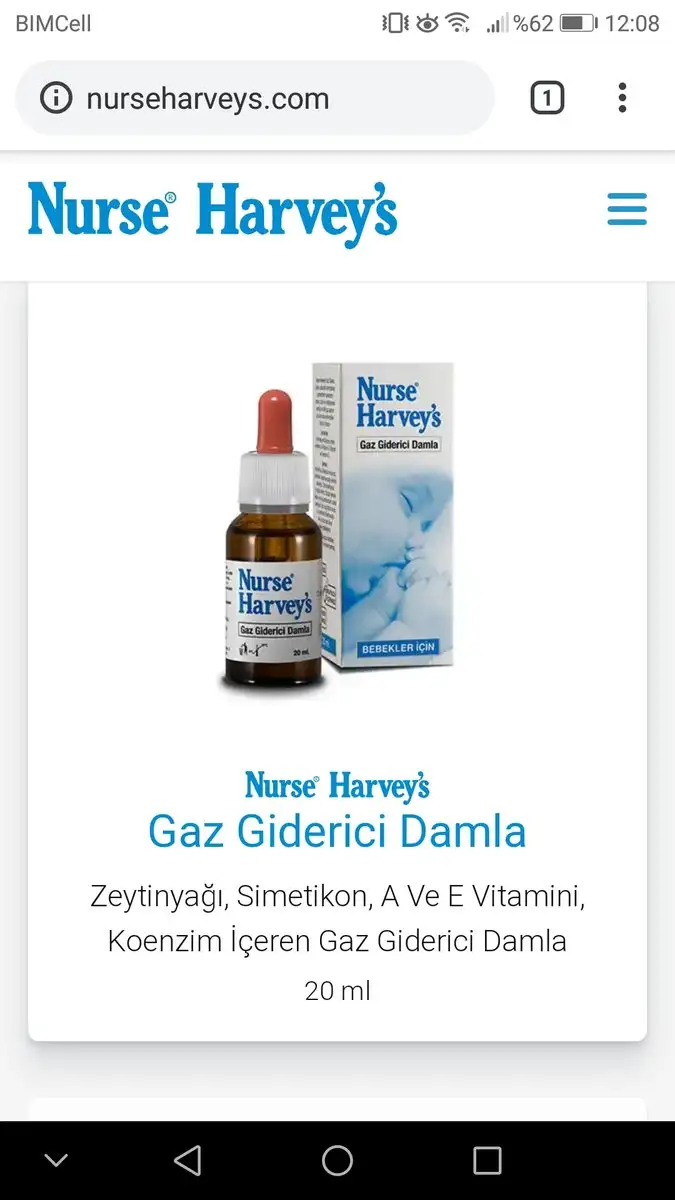Open the Gaz Giderici Damla product card
Screen dimensions: 675x1200
[337, 660]
